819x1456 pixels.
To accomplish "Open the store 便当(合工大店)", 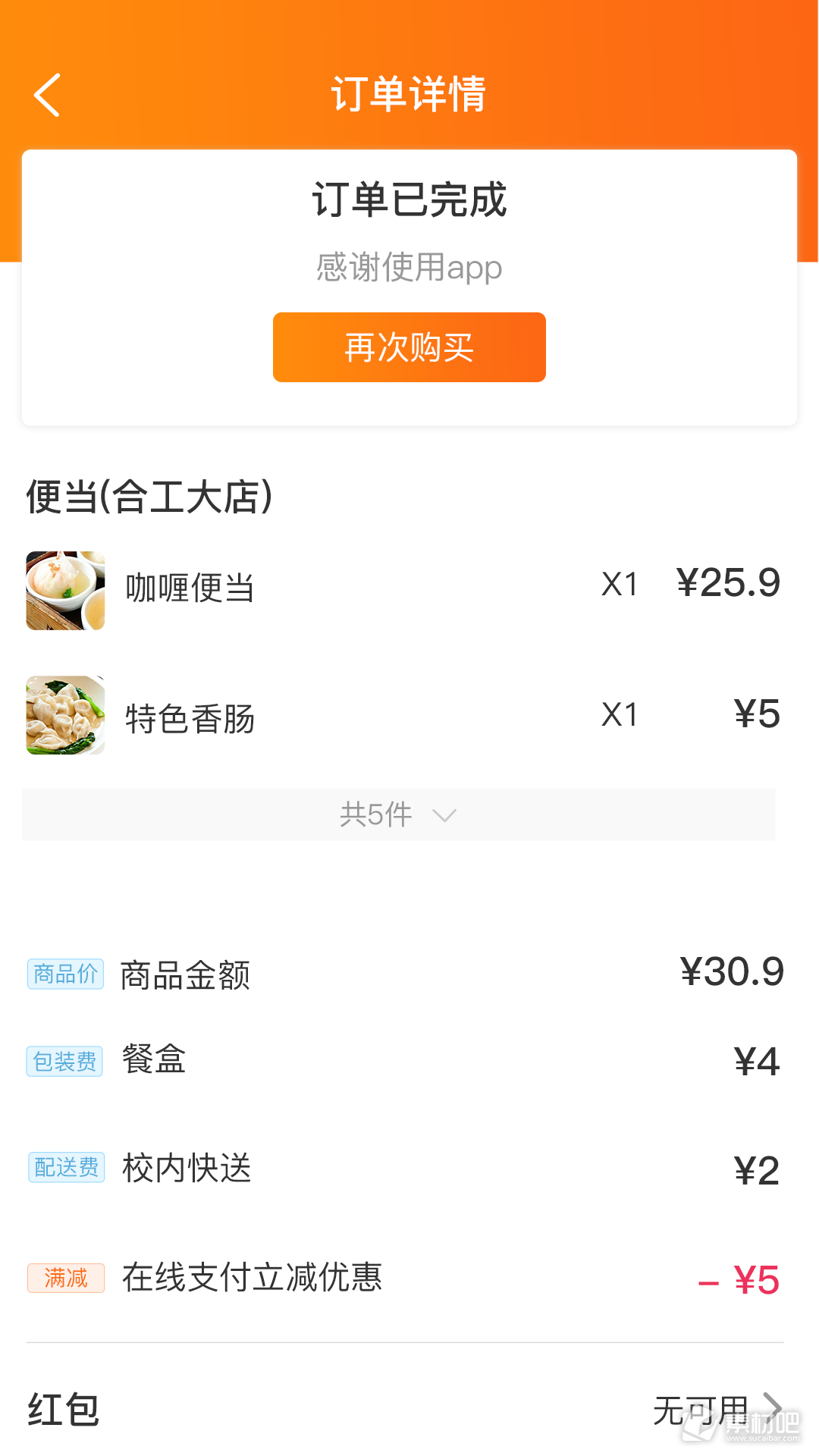I will 149,497.
